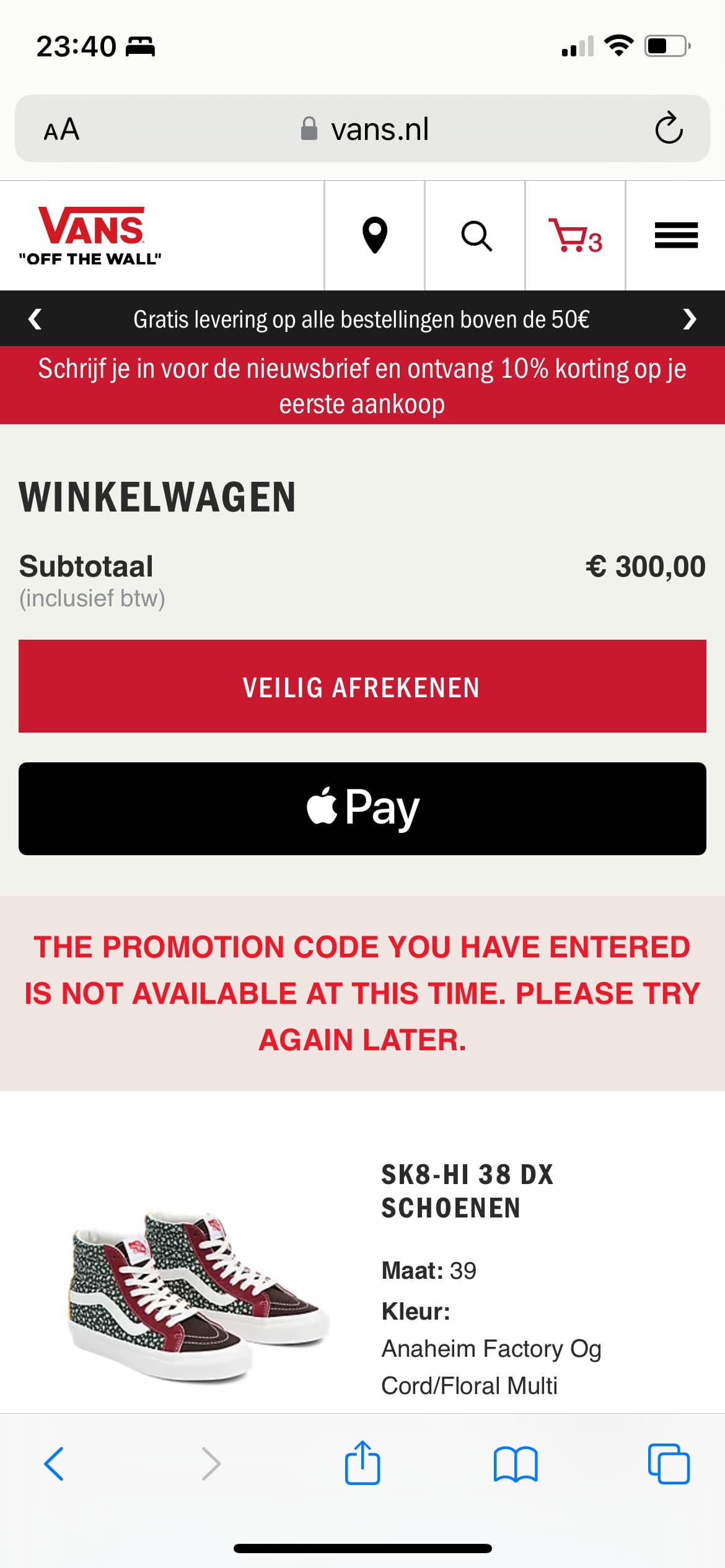
Task: Open the shopping cart with 3 items
Action: click(x=575, y=235)
